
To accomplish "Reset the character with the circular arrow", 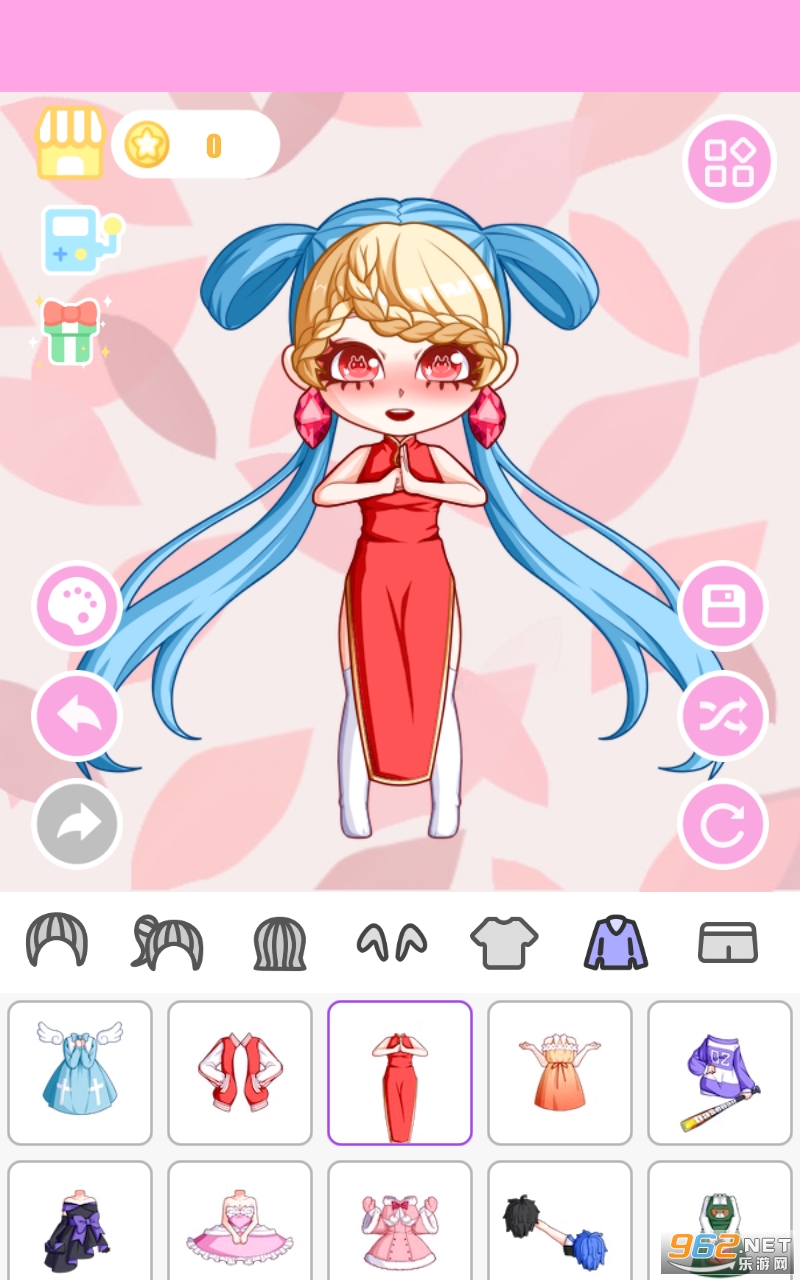I will pyautogui.click(x=723, y=824).
